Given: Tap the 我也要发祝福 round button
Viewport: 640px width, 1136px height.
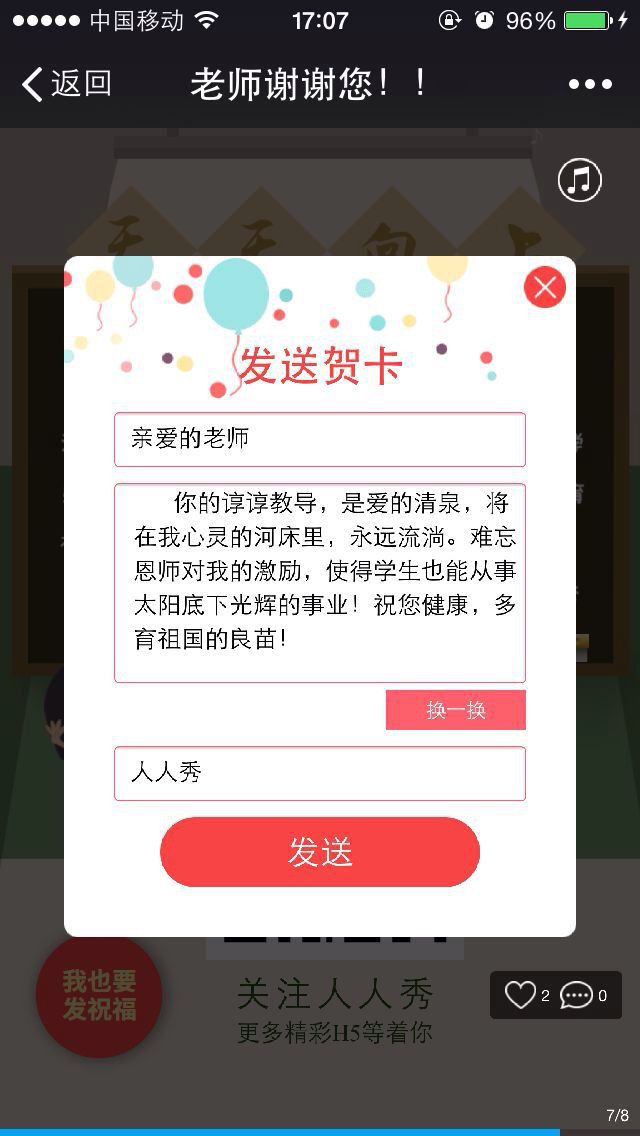Looking at the screenshot, I should click(99, 995).
